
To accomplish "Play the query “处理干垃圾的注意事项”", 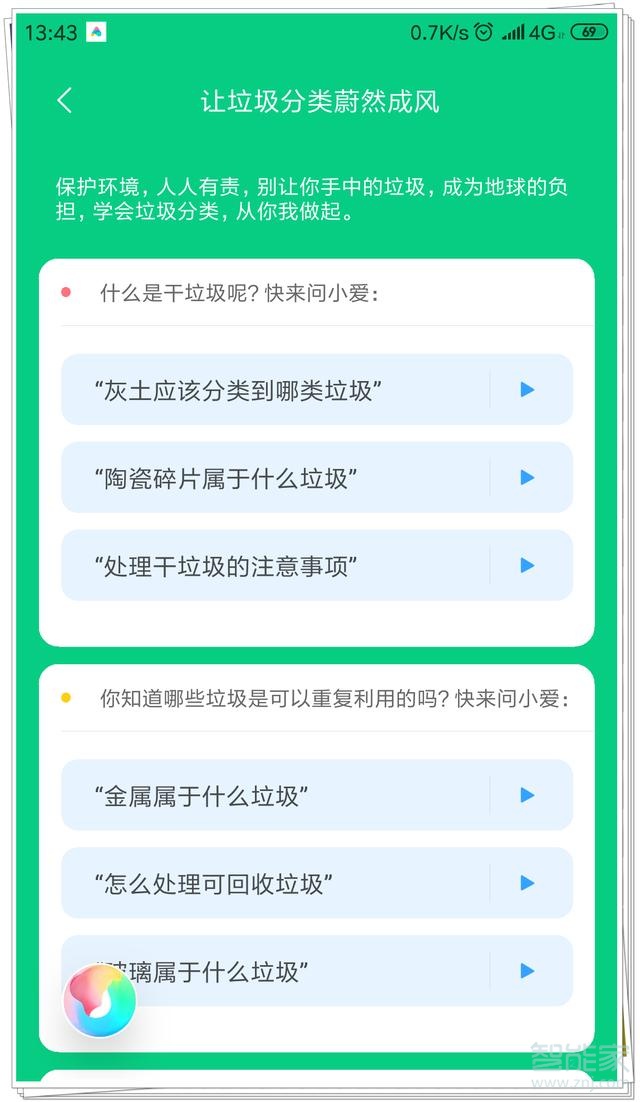I will (x=527, y=566).
